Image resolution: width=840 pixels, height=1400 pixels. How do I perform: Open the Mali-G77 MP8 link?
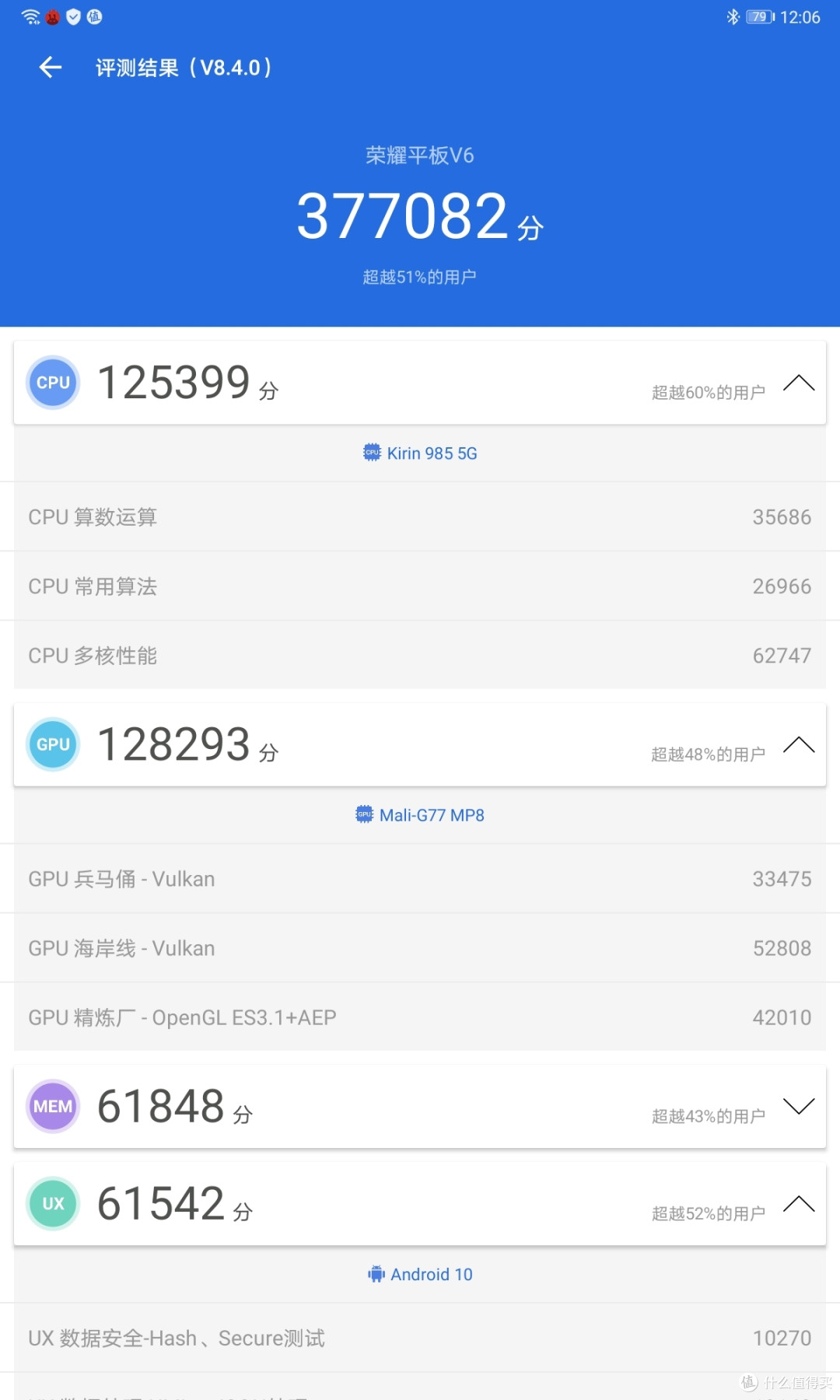tap(432, 814)
